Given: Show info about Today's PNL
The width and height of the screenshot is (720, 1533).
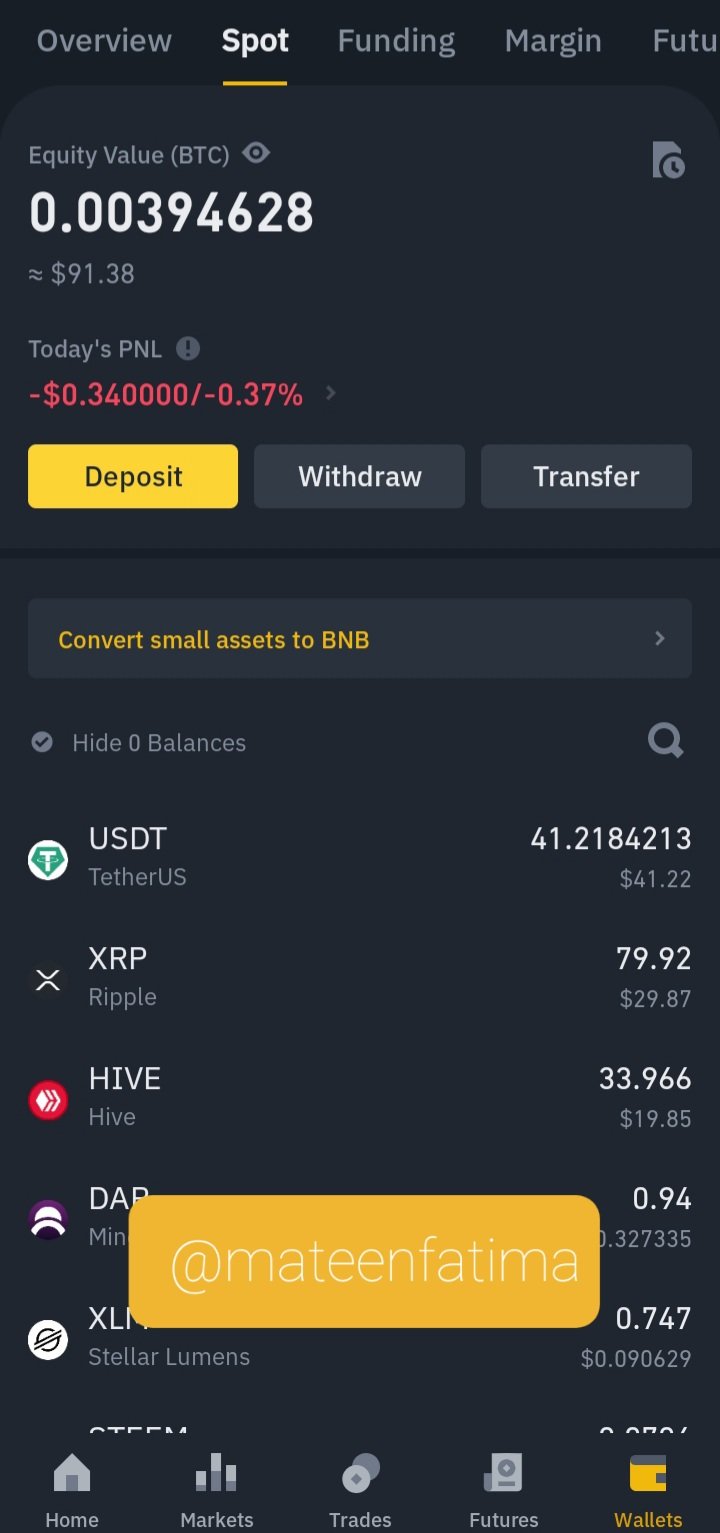Looking at the screenshot, I should pos(188,349).
